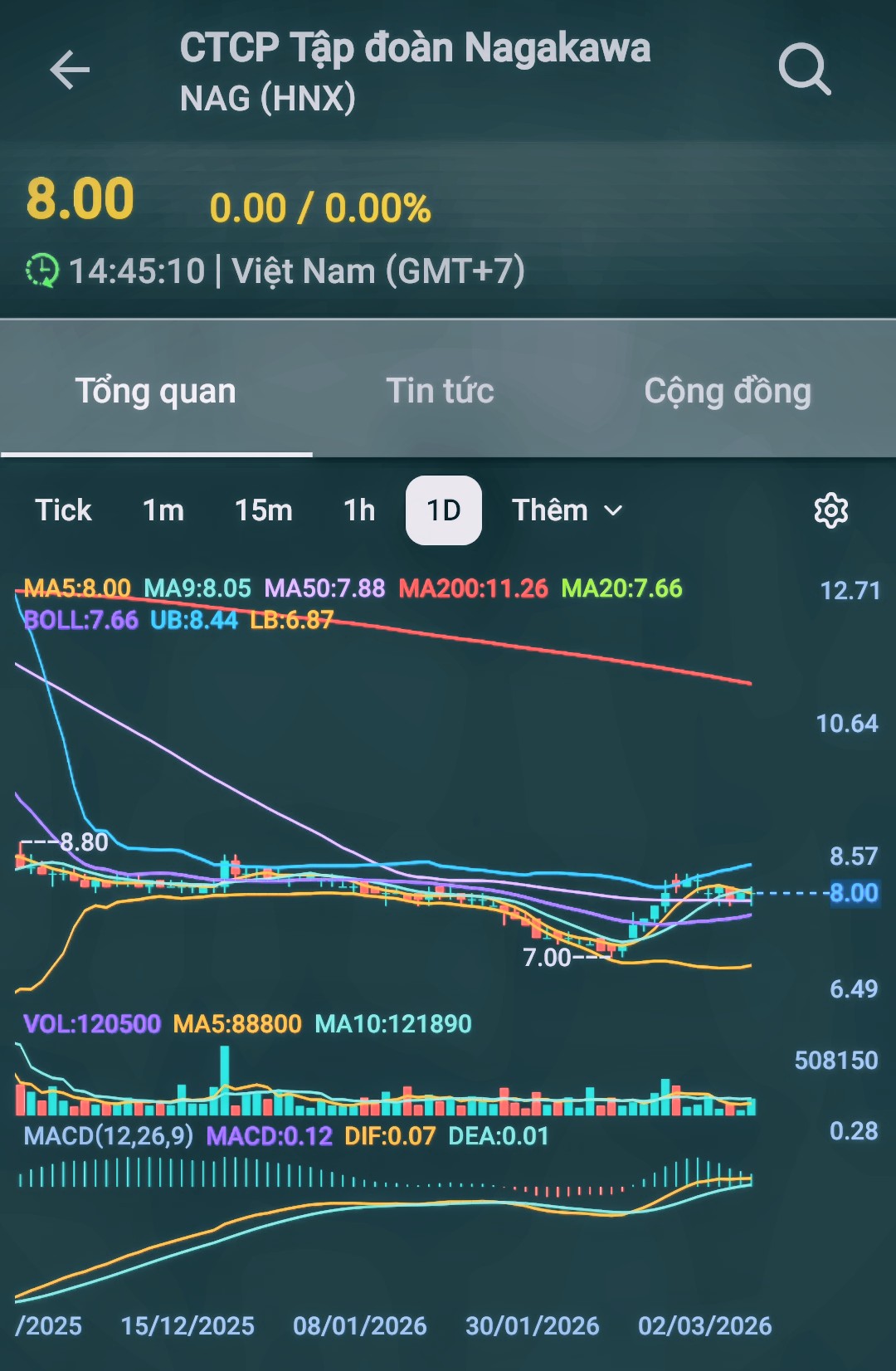
Task: Open the stock search icon
Action: pyautogui.click(x=804, y=70)
